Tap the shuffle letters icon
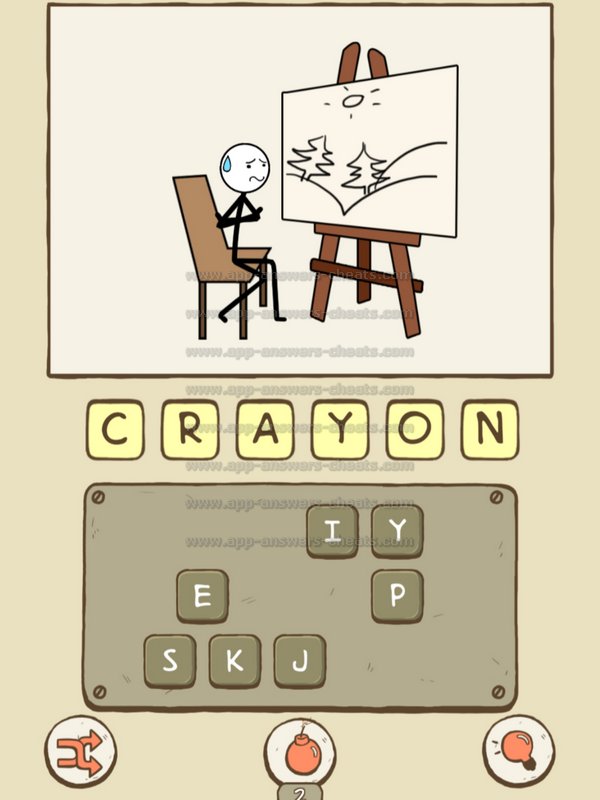 click(80, 751)
